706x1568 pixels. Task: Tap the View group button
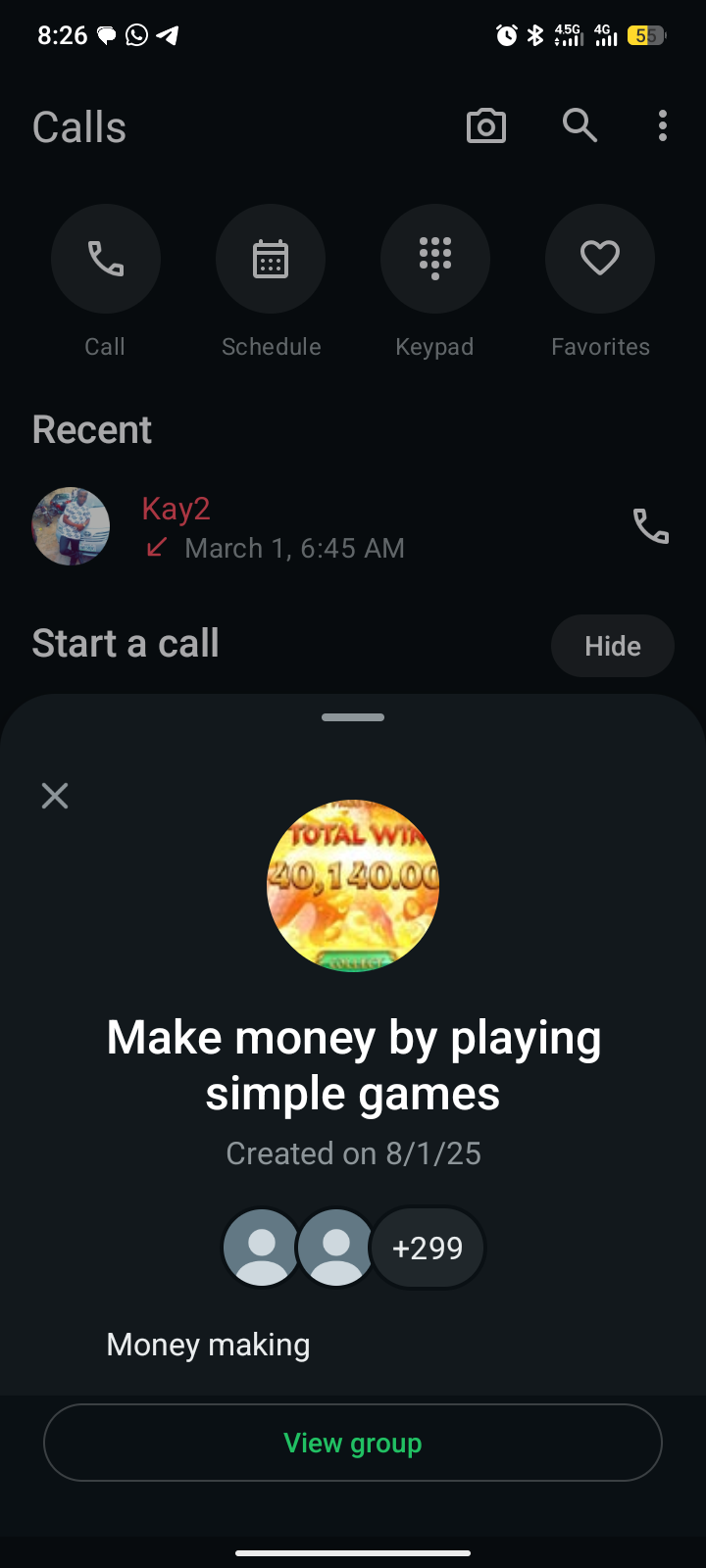pos(353,1443)
